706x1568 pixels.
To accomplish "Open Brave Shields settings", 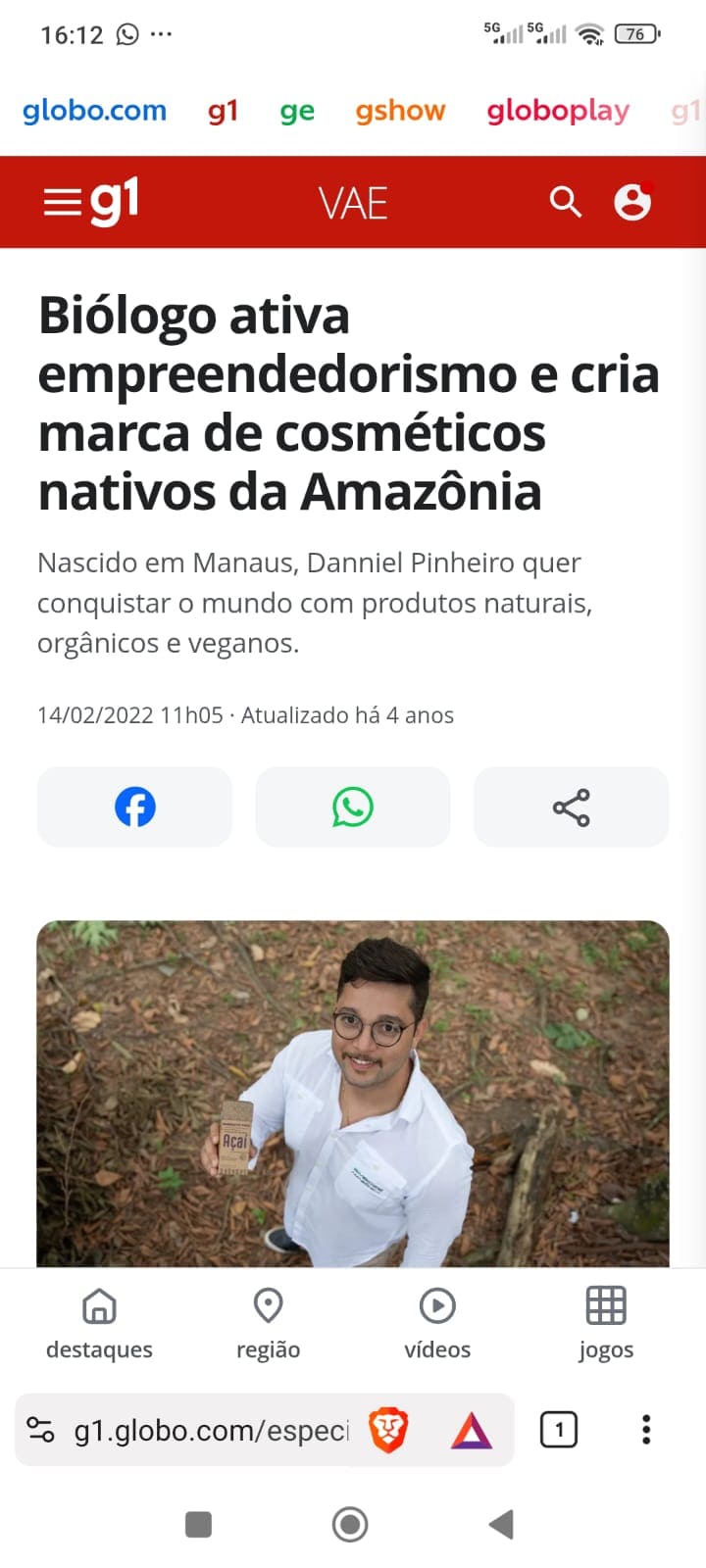I will pos(389,1430).
